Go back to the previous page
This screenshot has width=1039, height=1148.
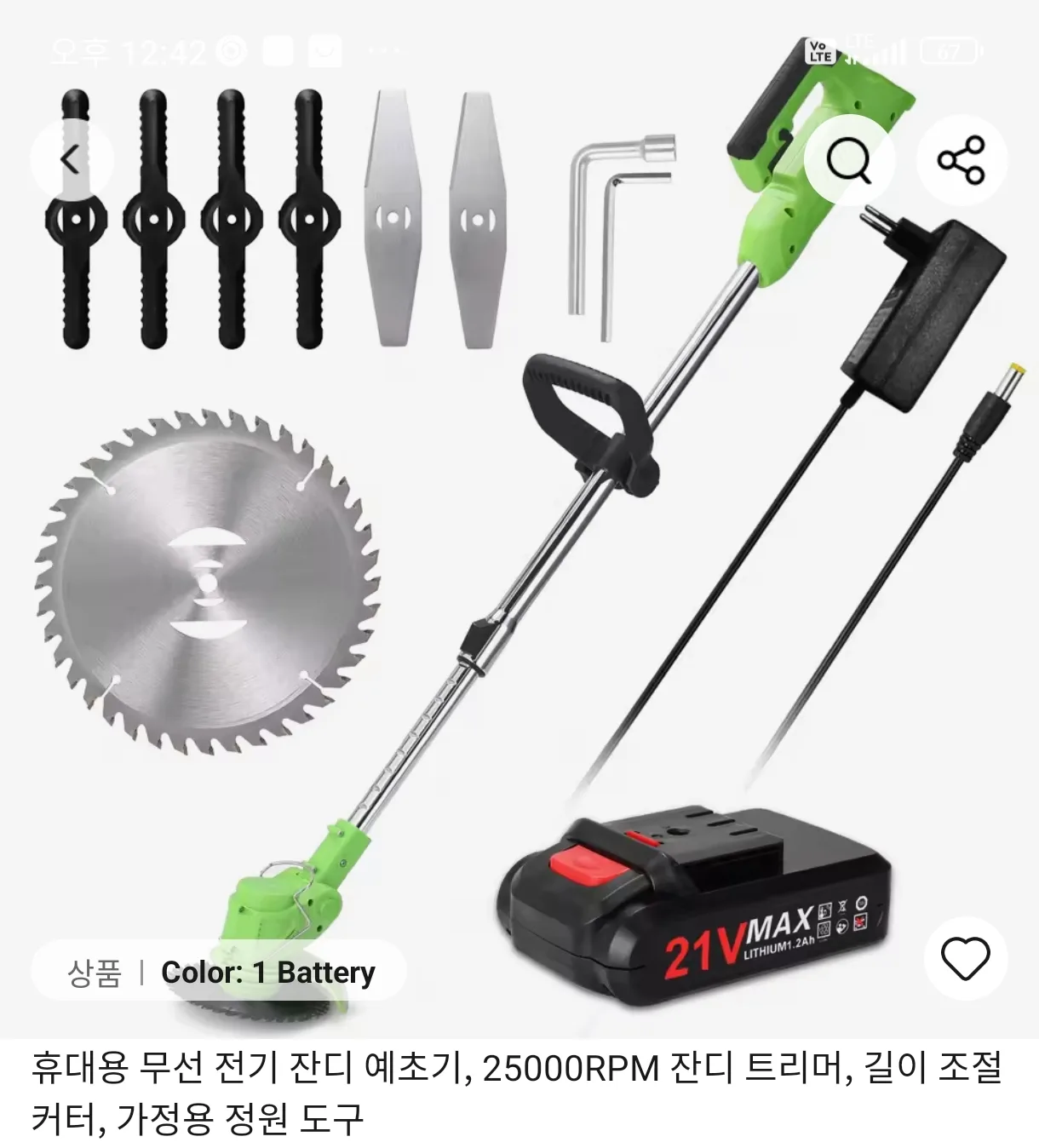[72, 159]
